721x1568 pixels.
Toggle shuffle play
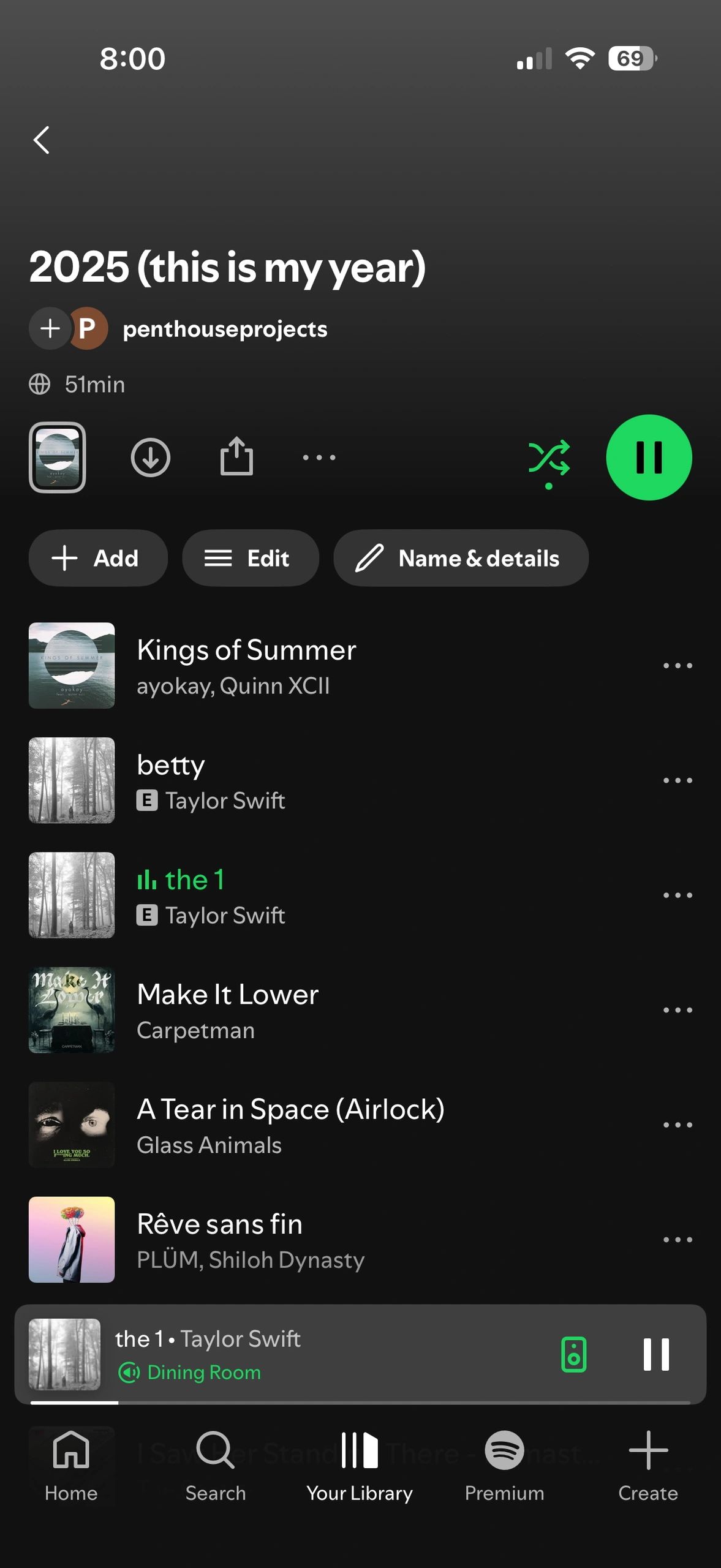(549, 458)
